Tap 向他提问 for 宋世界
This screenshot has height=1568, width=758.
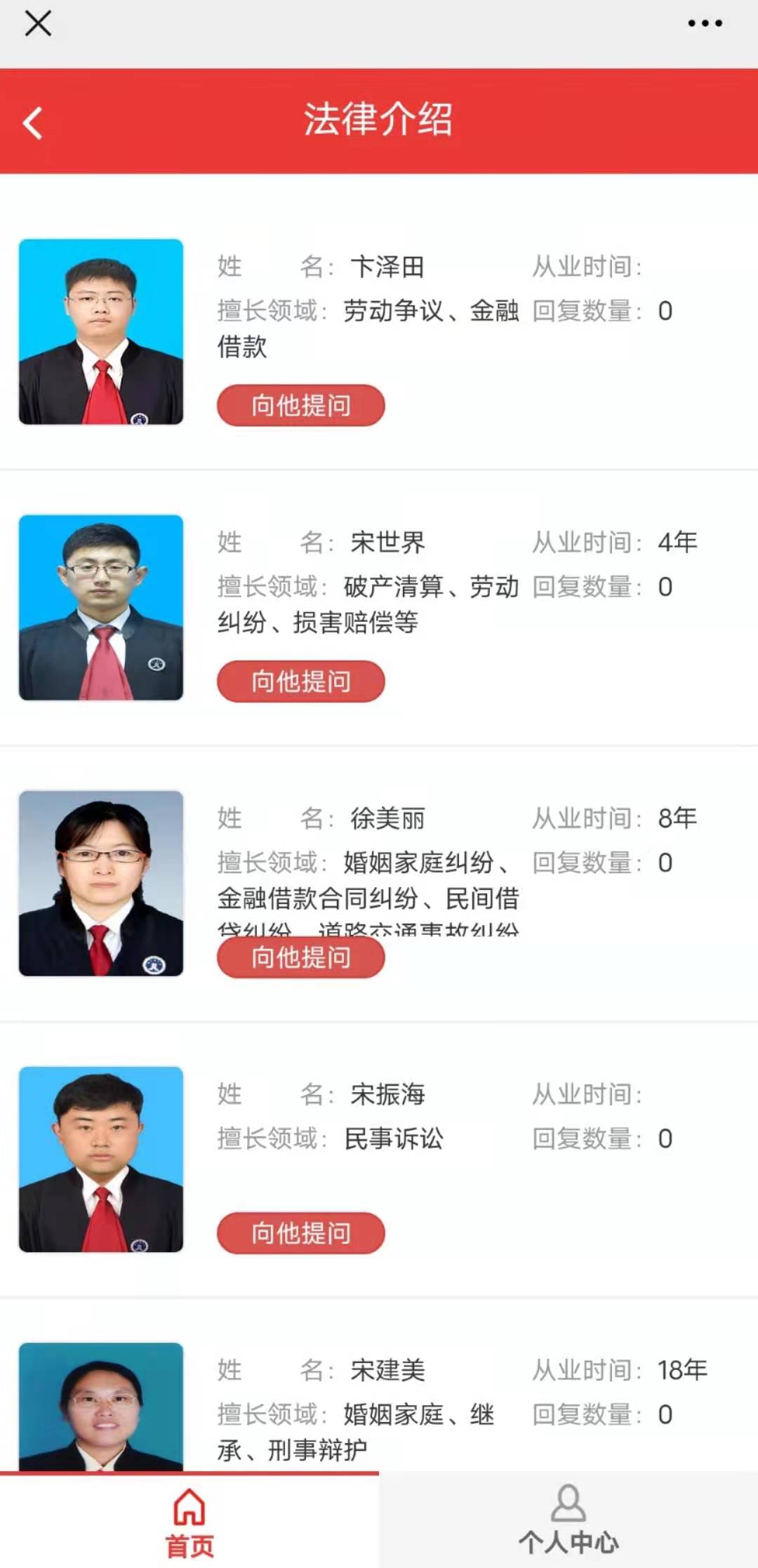(300, 681)
